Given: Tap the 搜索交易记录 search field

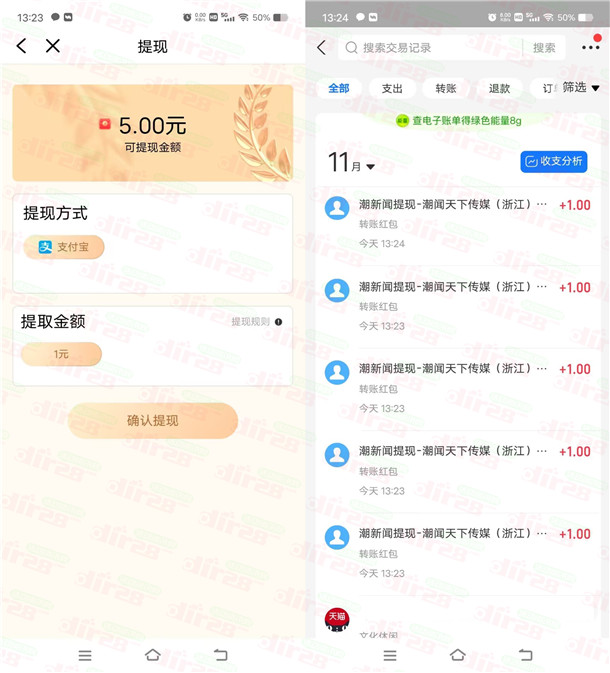Looking at the screenshot, I should (x=430, y=47).
